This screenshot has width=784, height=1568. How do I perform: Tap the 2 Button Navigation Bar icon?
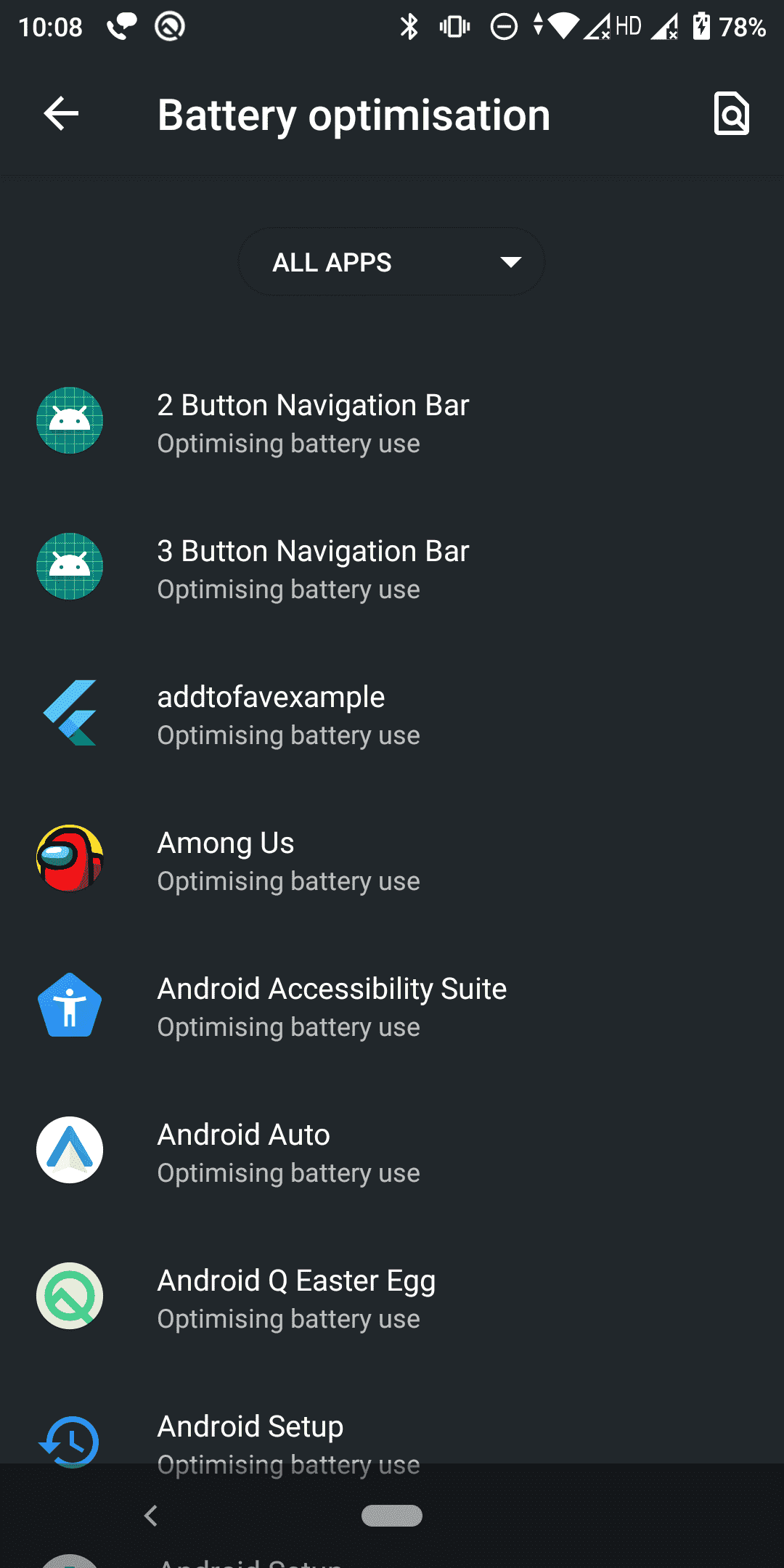tap(69, 421)
